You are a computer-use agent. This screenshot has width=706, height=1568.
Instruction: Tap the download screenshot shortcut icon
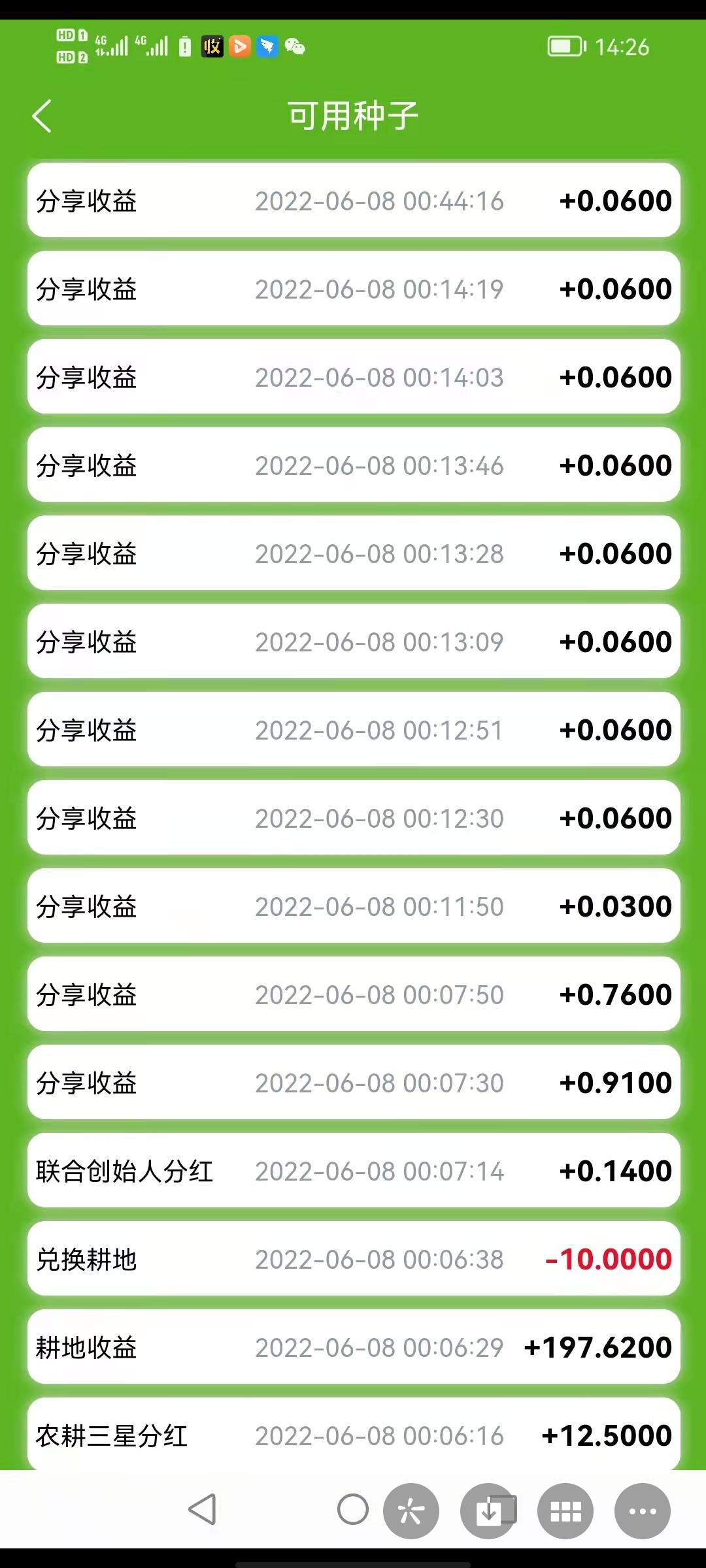pos(488,1511)
